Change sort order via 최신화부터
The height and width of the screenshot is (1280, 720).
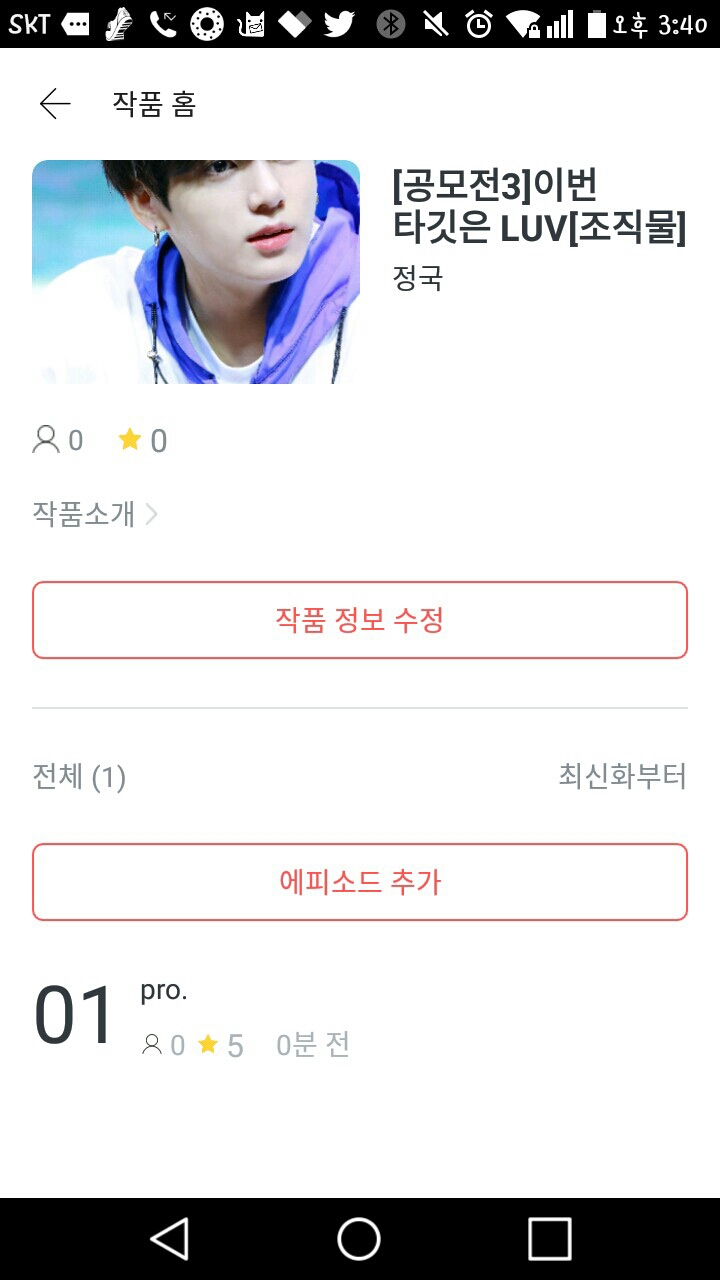[622, 776]
